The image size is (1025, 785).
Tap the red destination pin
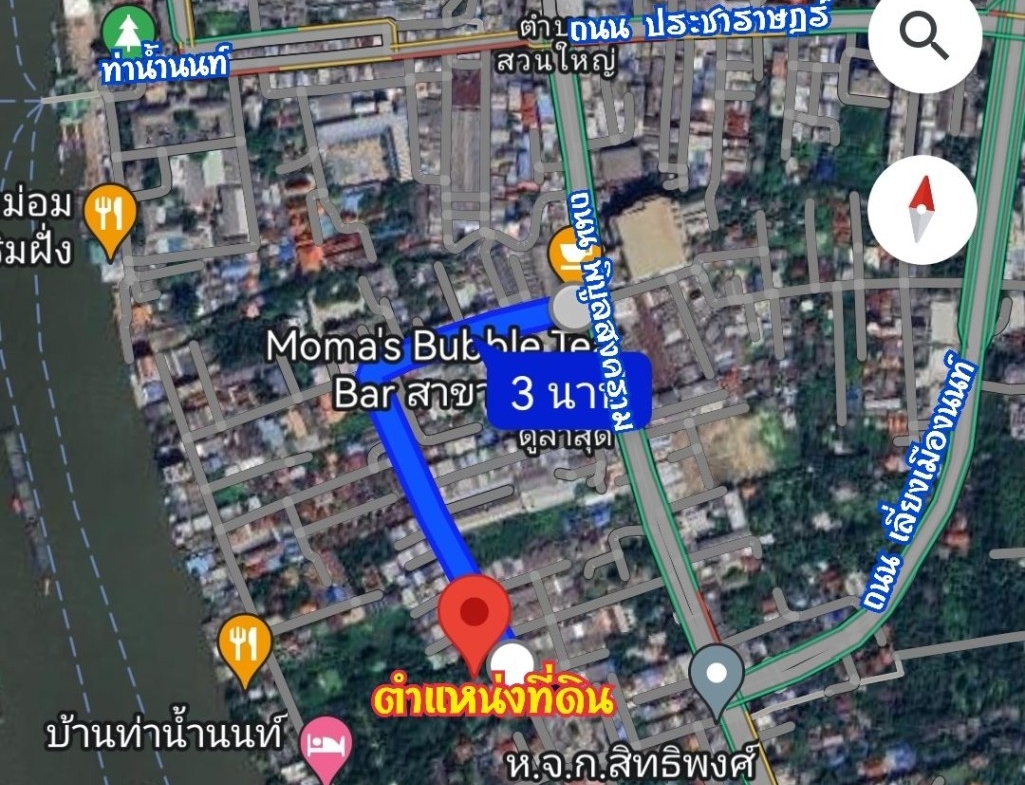475,620
